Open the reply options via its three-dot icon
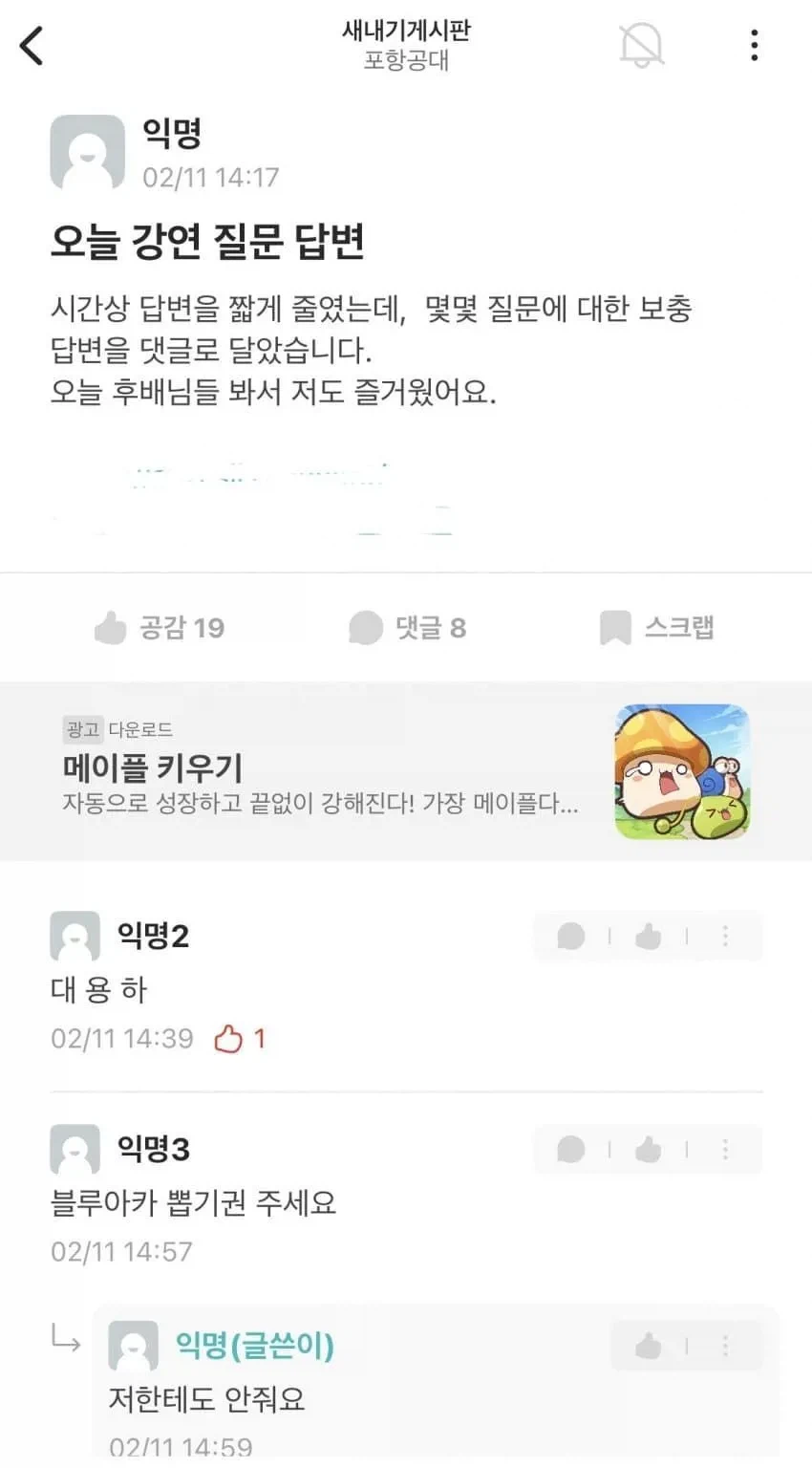Viewport: 812px width, 1468px height. pyautogui.click(x=724, y=1344)
